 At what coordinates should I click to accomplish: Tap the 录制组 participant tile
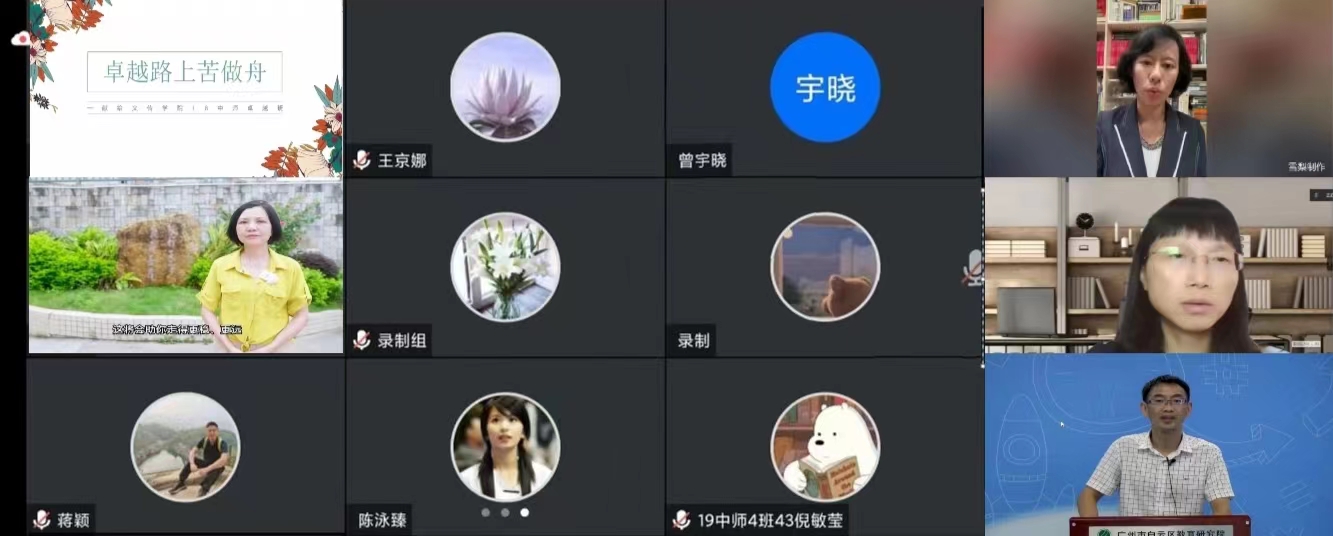[505, 267]
